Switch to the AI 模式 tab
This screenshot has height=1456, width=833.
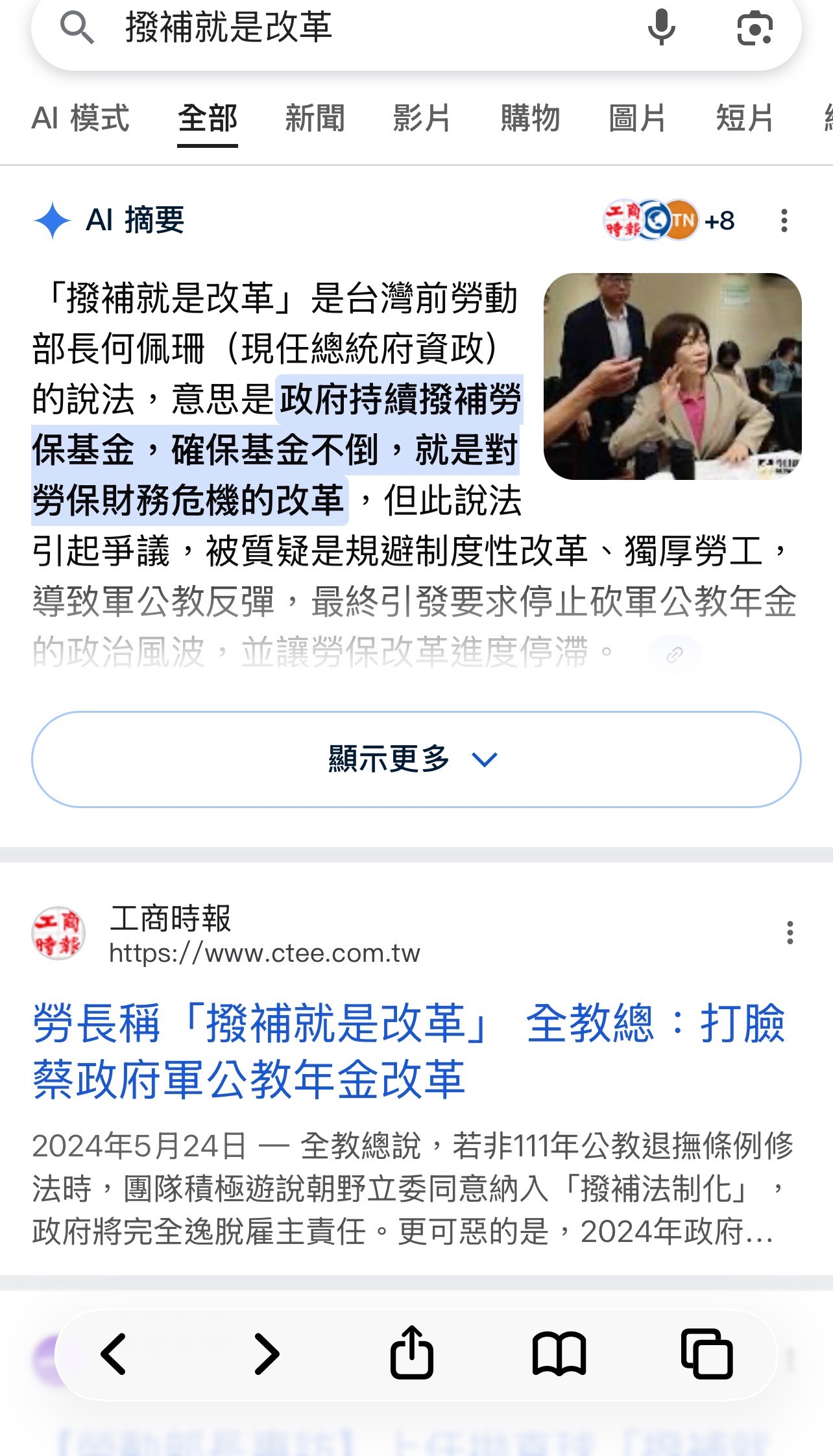tap(80, 119)
